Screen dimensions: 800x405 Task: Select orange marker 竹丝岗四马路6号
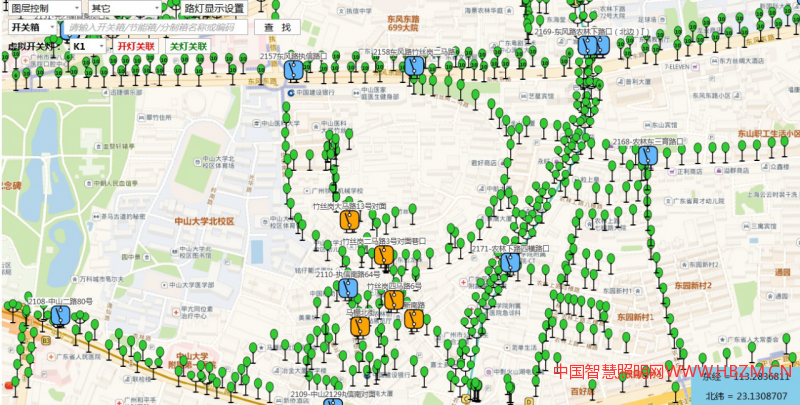[x=393, y=300]
